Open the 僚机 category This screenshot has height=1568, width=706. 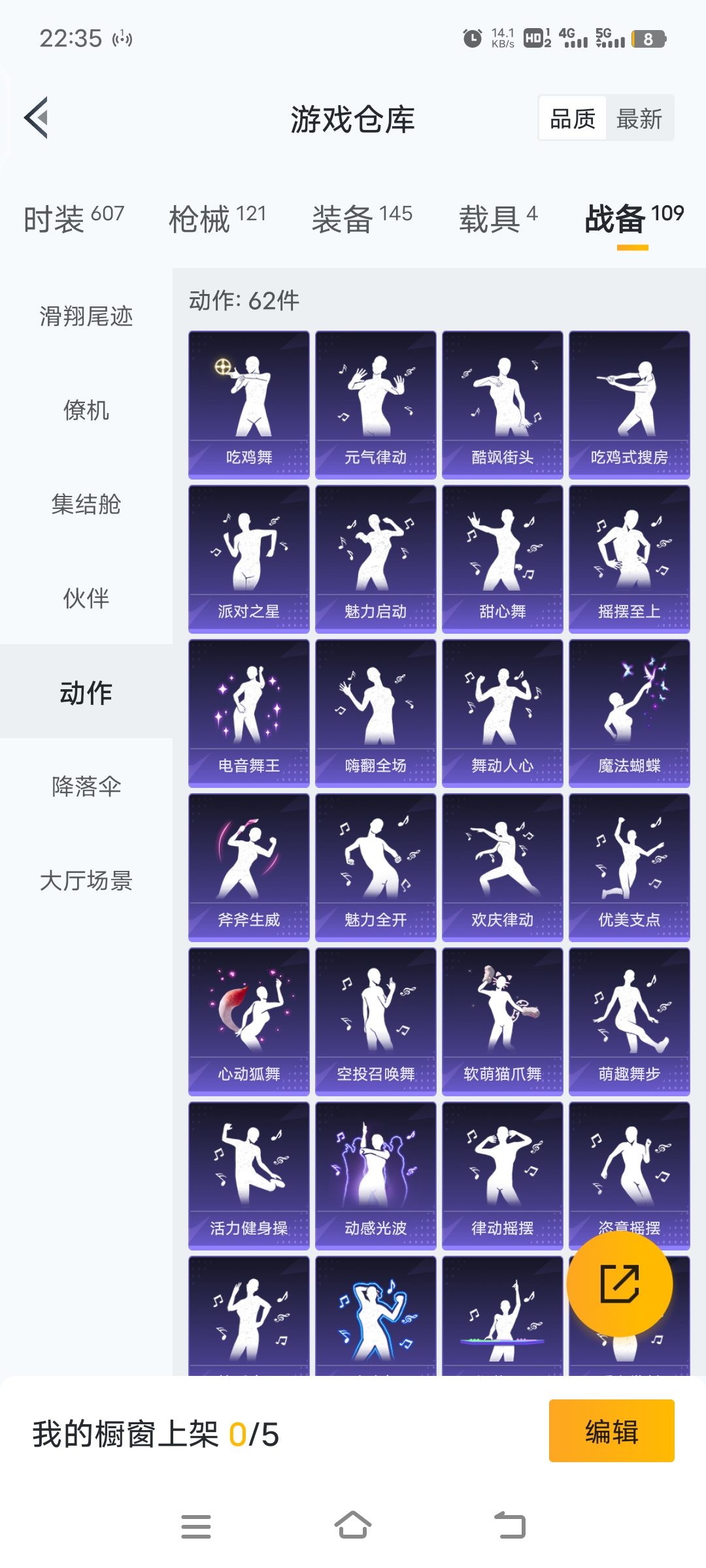(86, 410)
